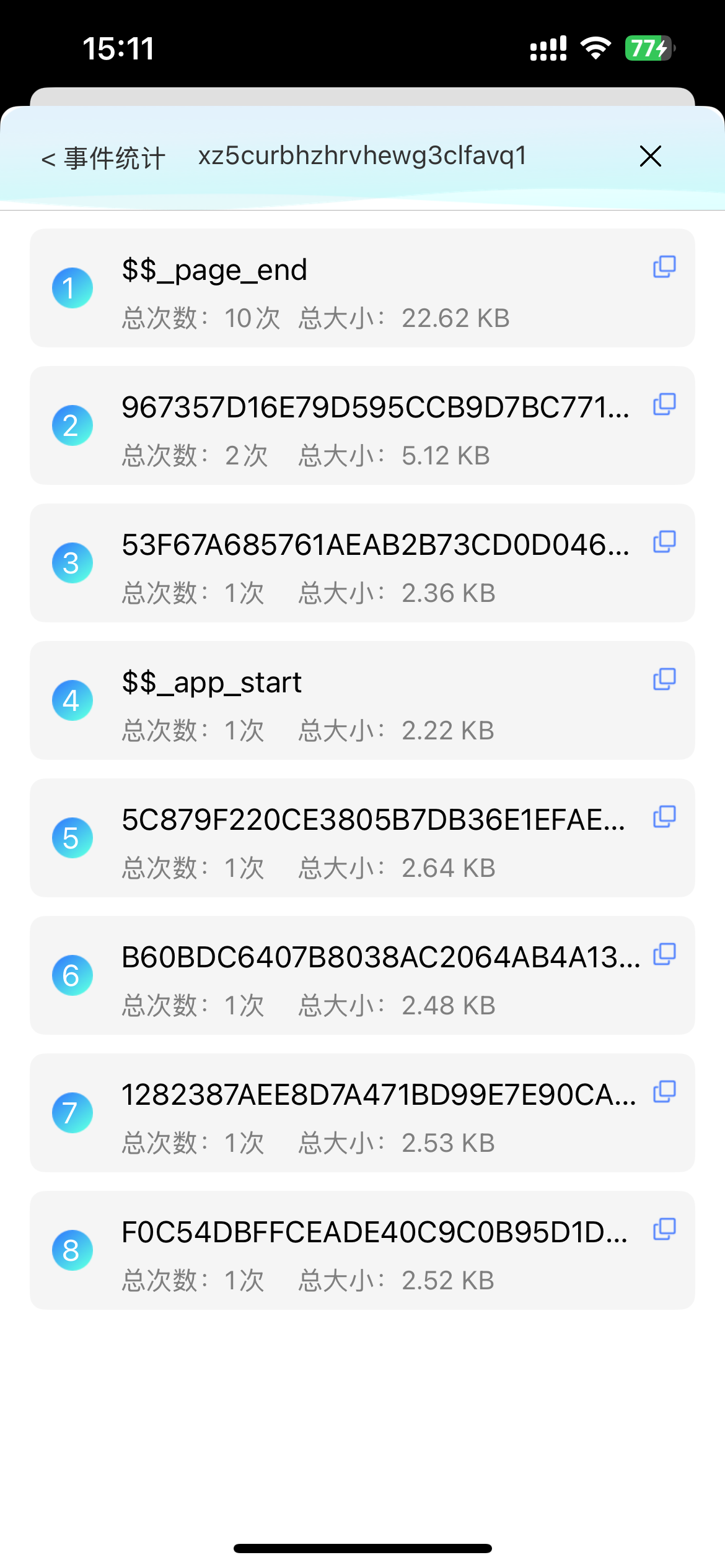This screenshot has height=1568, width=725.
Task: Copy the $$_app_start event name
Action: coord(664,679)
